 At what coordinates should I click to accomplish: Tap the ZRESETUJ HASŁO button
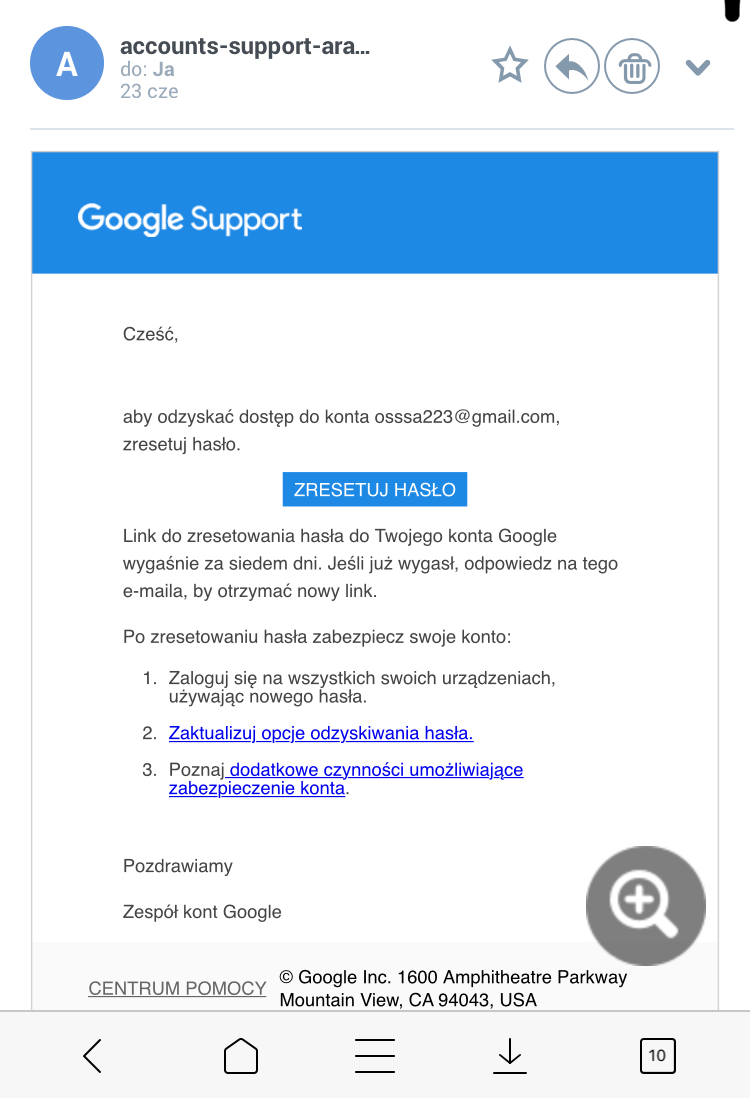[375, 489]
